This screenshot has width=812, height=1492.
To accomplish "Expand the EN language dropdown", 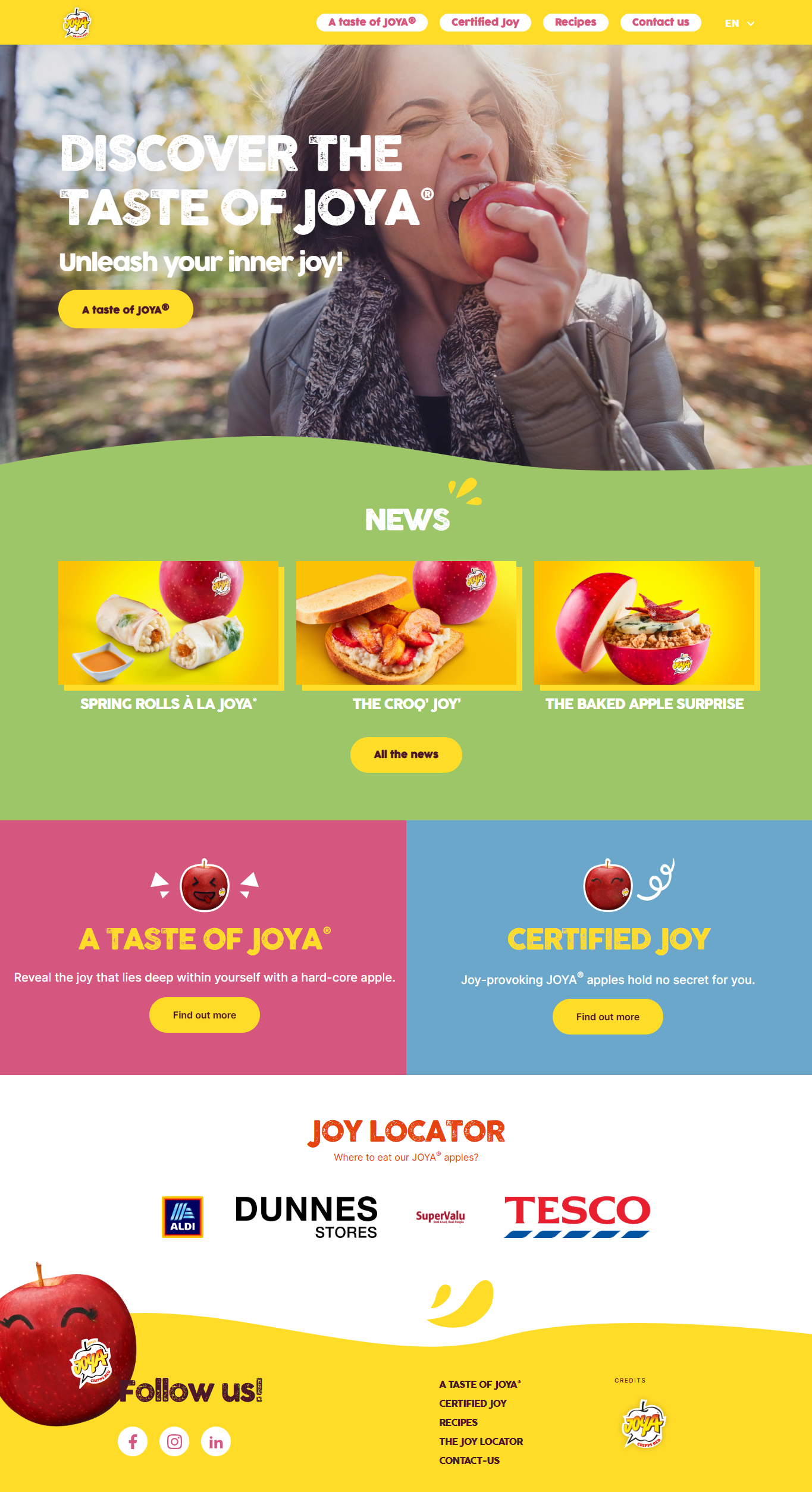I will pyautogui.click(x=739, y=23).
